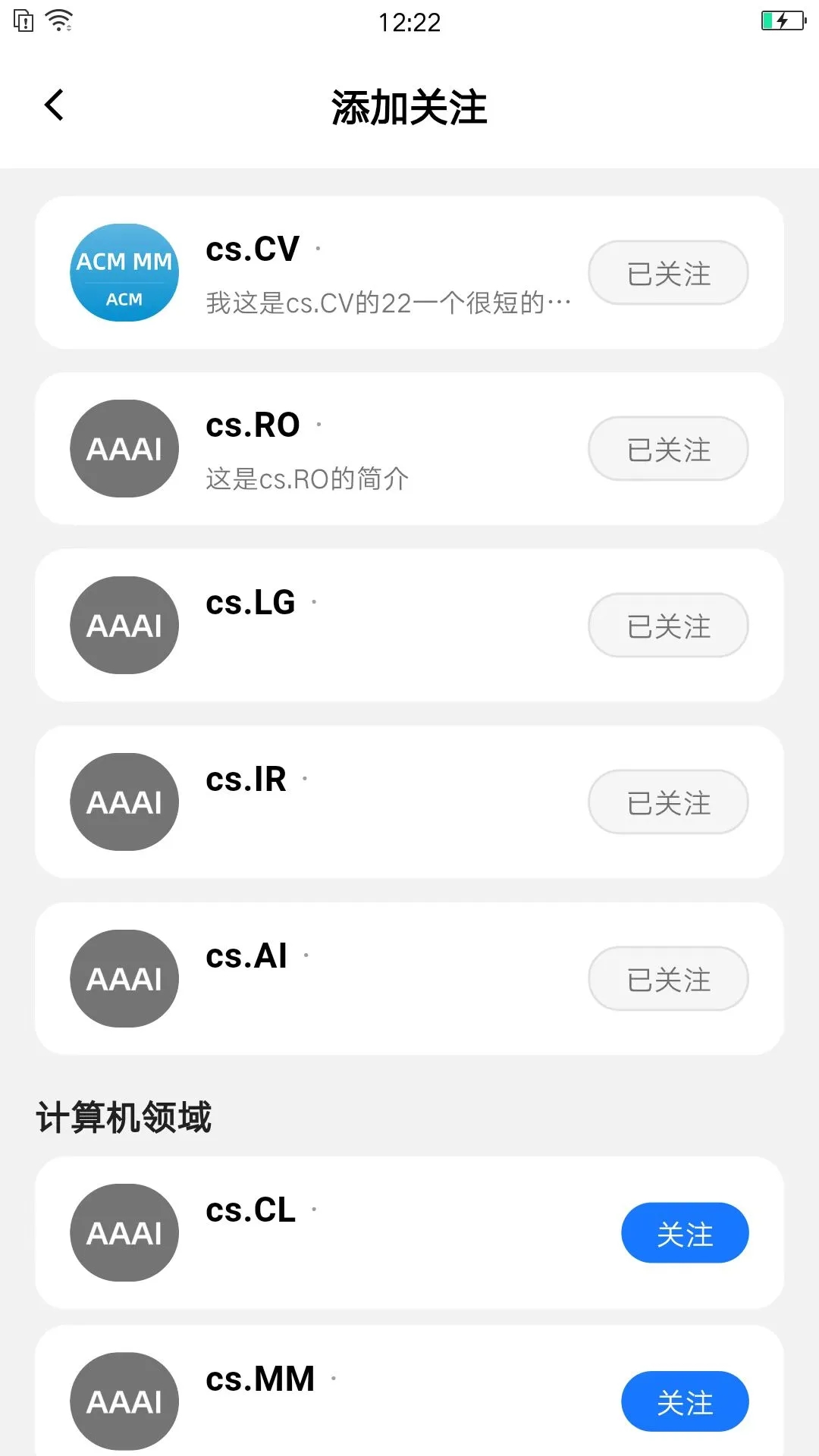Unfollow cs.CV via its 已关注 button
819x1456 pixels.
(x=668, y=273)
